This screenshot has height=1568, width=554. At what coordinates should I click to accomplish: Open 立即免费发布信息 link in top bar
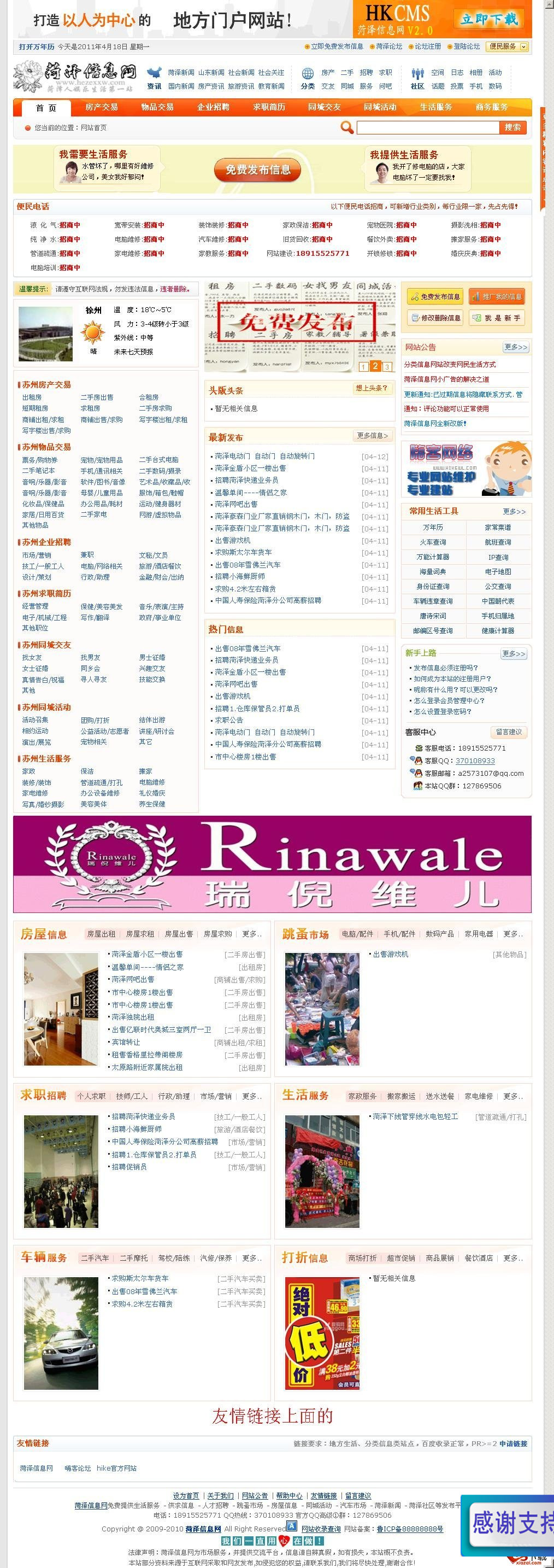point(337,46)
